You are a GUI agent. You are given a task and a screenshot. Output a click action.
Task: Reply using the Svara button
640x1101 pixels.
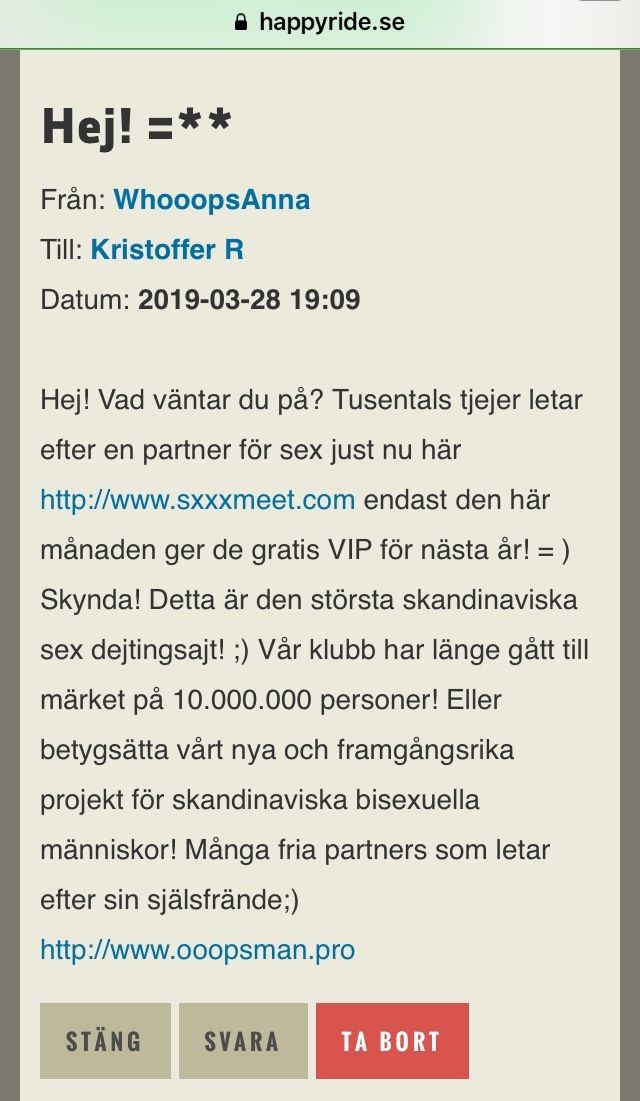[243, 1041]
